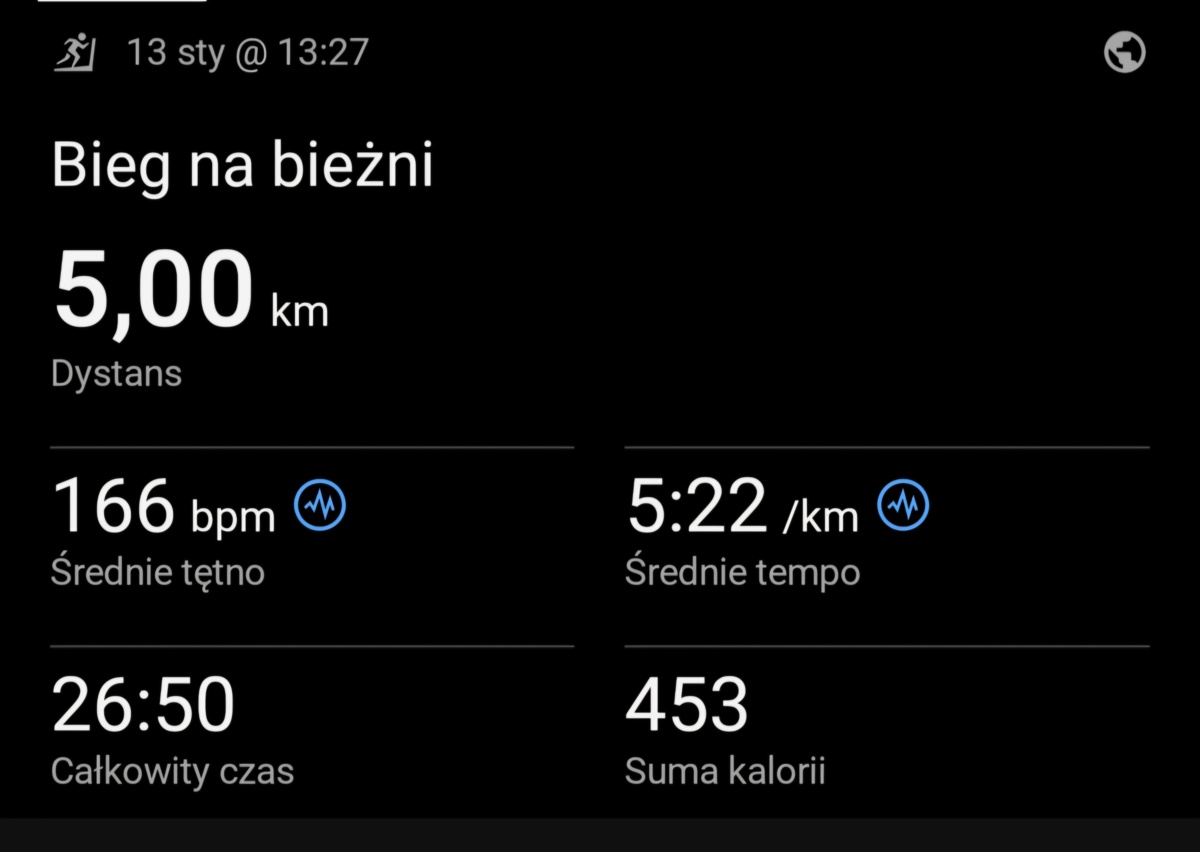This screenshot has height=852, width=1200.
Task: Open the pace chart next to 5:22 /km
Action: click(x=903, y=506)
